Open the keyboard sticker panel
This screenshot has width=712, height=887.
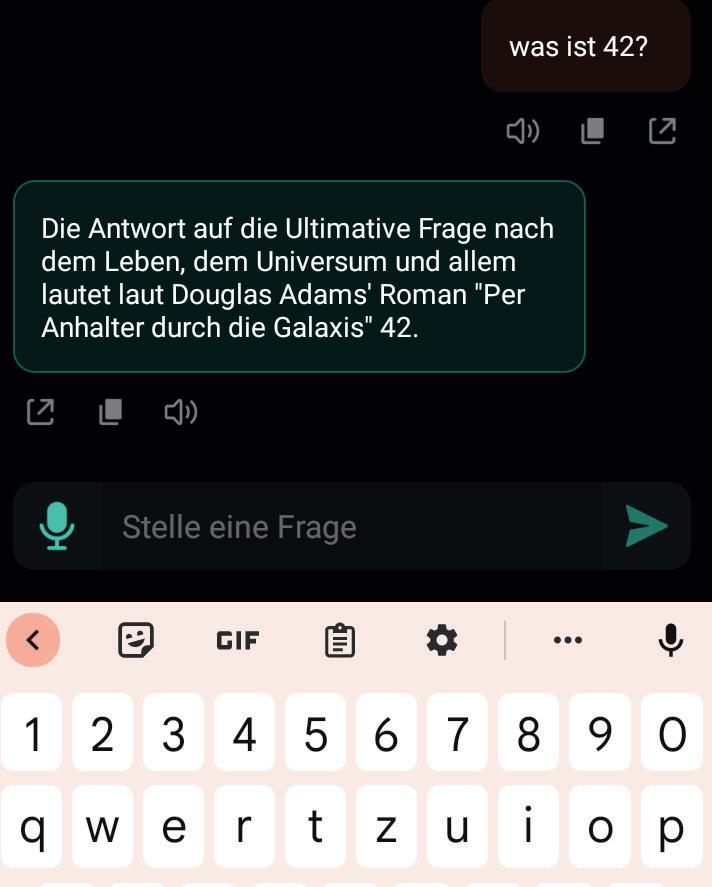point(136,640)
